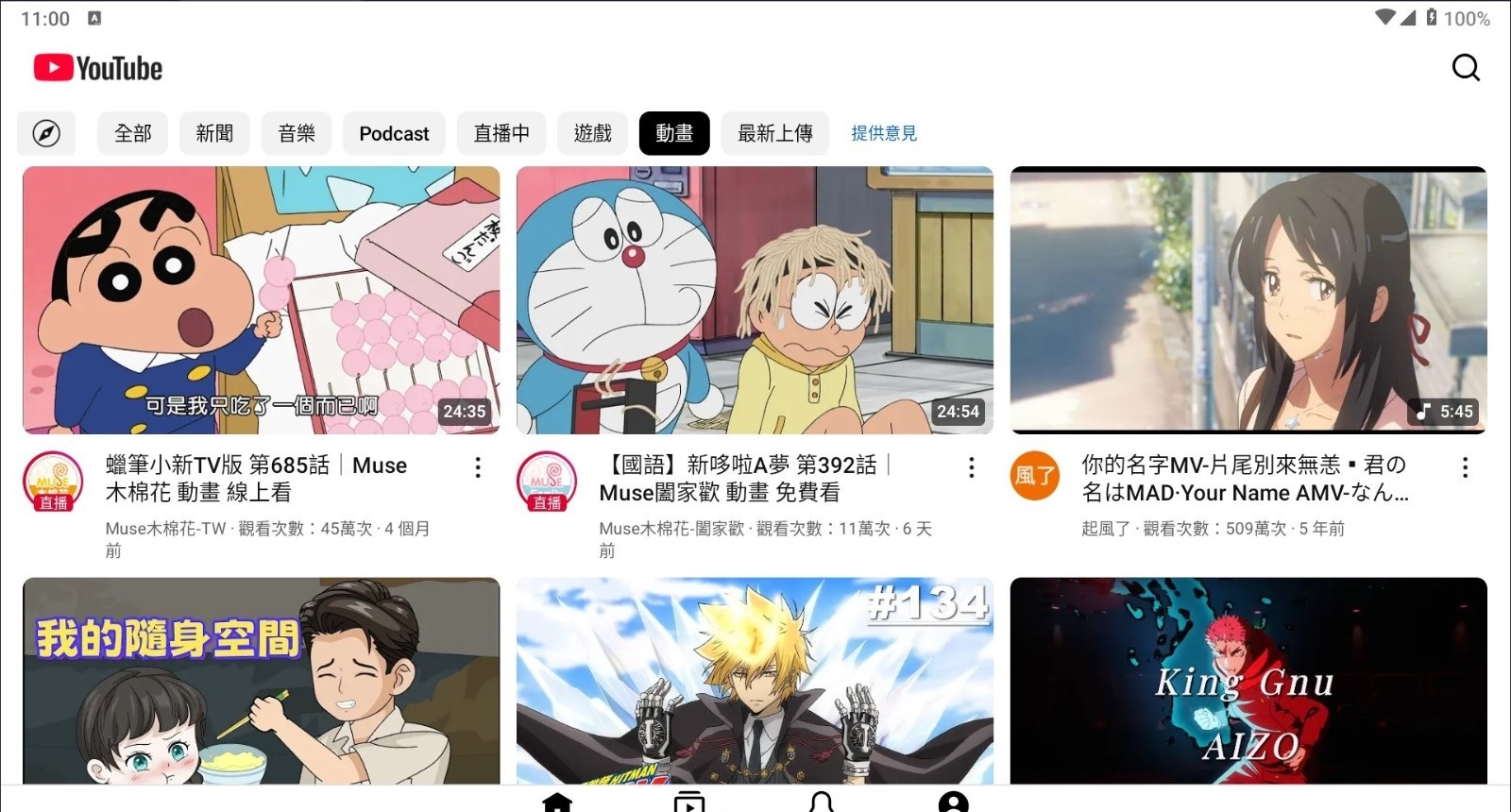Screen dimensions: 1511x812
Task: Tap the 最新上傳 chip
Action: pyautogui.click(x=774, y=133)
